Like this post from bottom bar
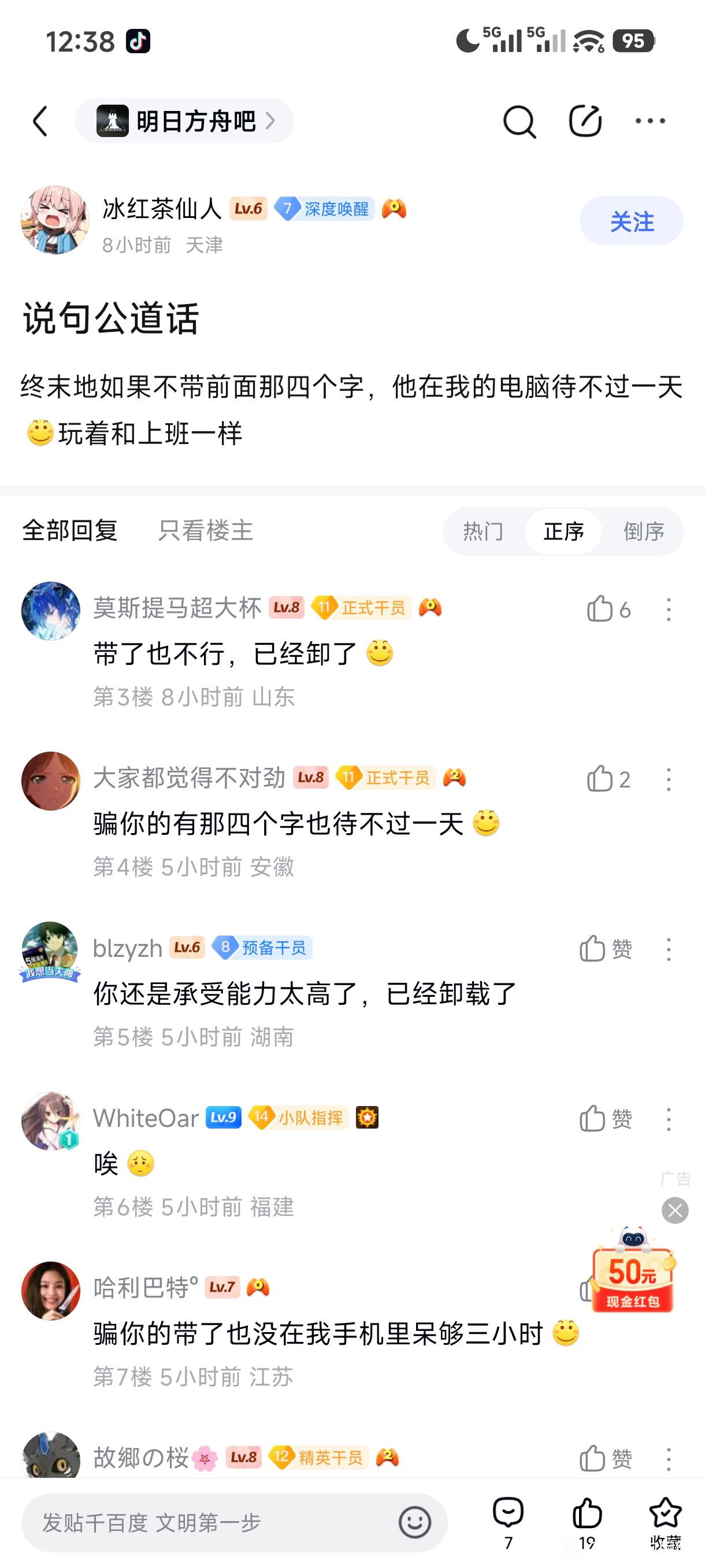The height and width of the screenshot is (1568, 705). (x=587, y=1521)
